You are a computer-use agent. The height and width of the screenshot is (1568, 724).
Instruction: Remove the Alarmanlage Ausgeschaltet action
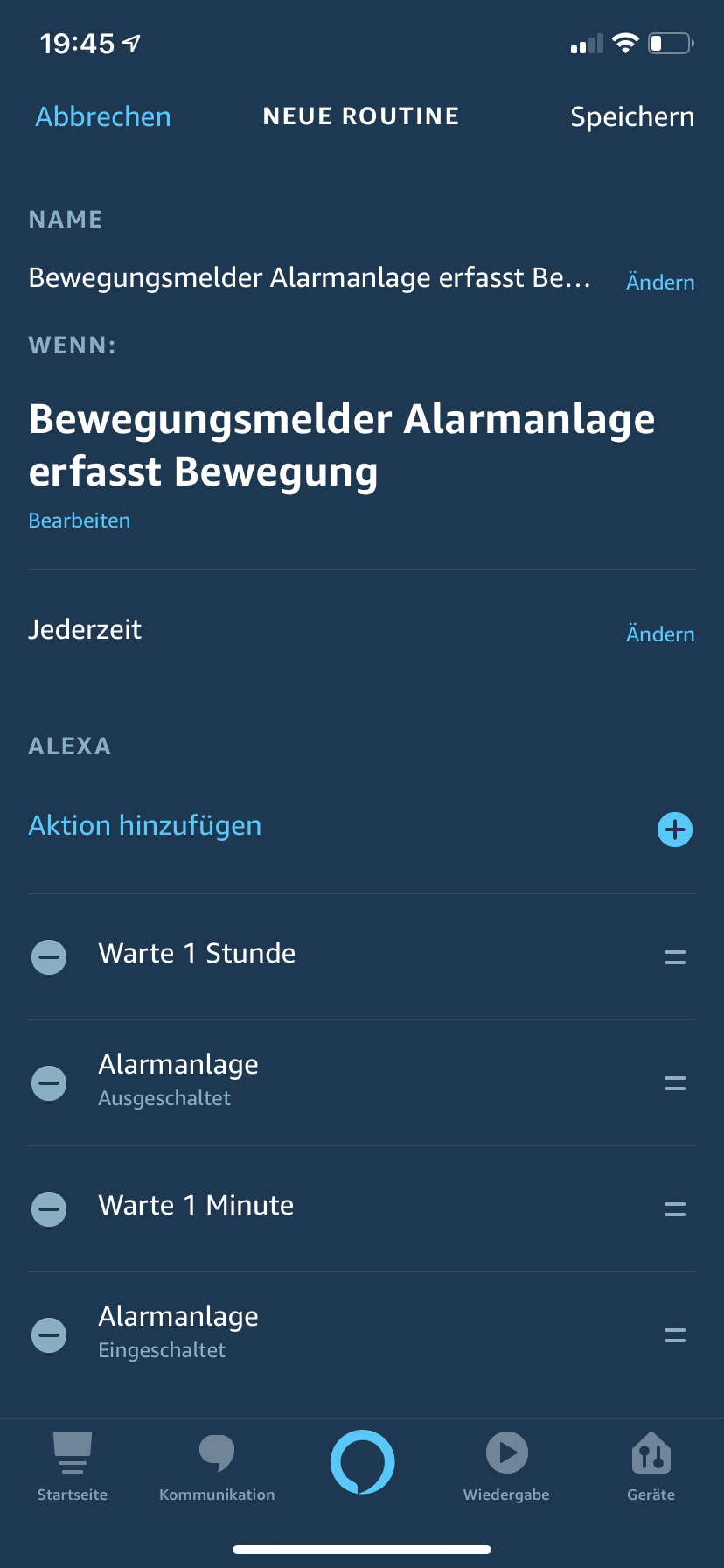pos(49,1082)
